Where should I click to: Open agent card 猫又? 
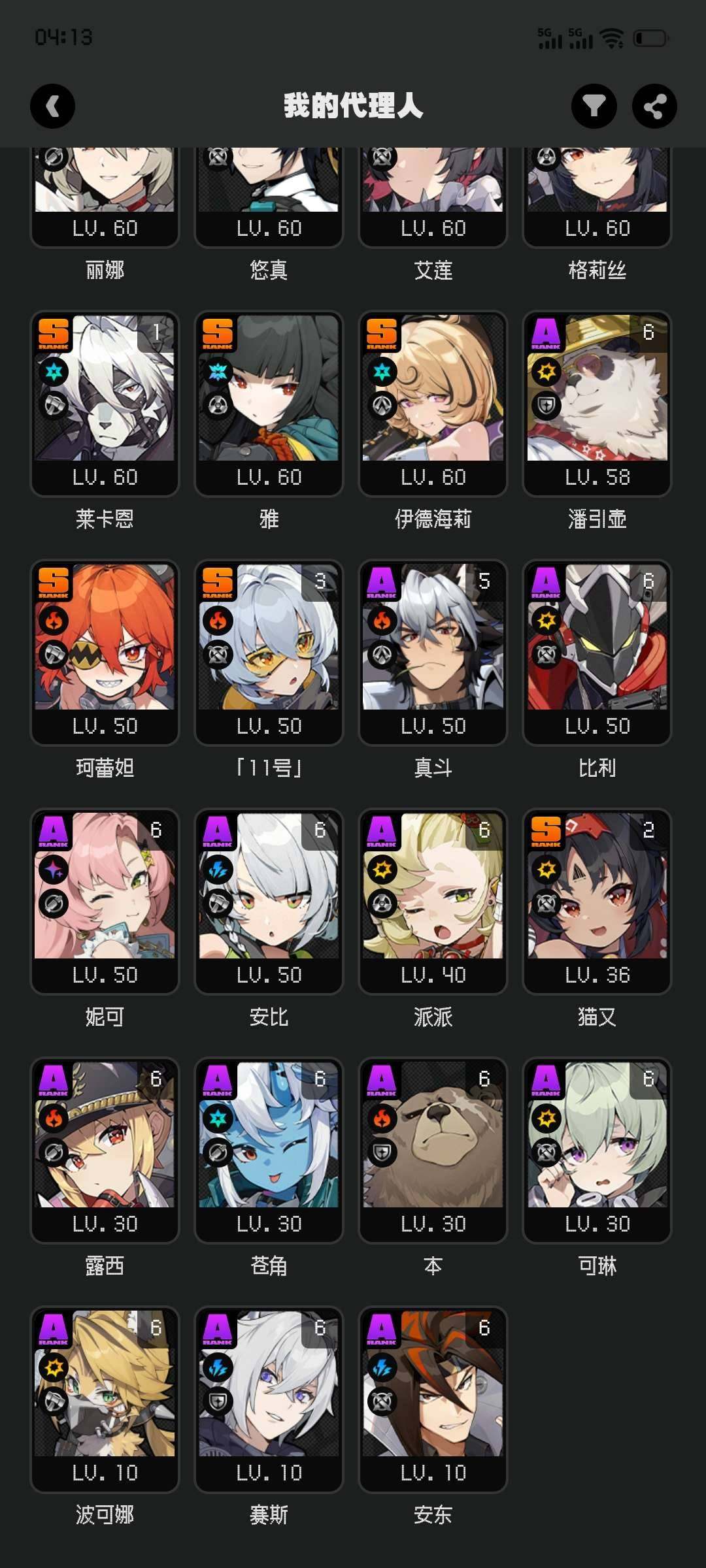point(597,900)
